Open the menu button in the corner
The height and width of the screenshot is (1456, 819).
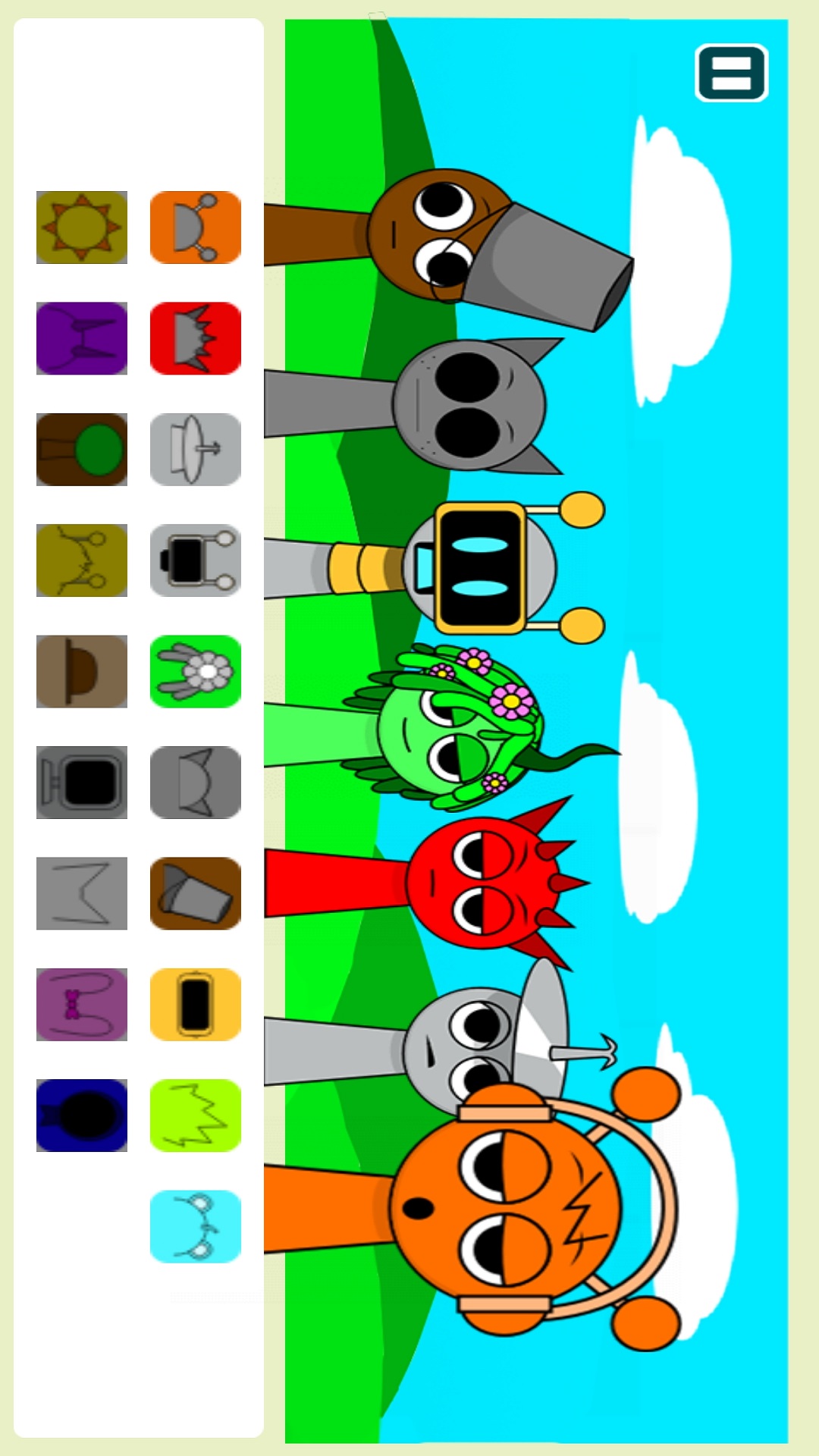[x=732, y=73]
